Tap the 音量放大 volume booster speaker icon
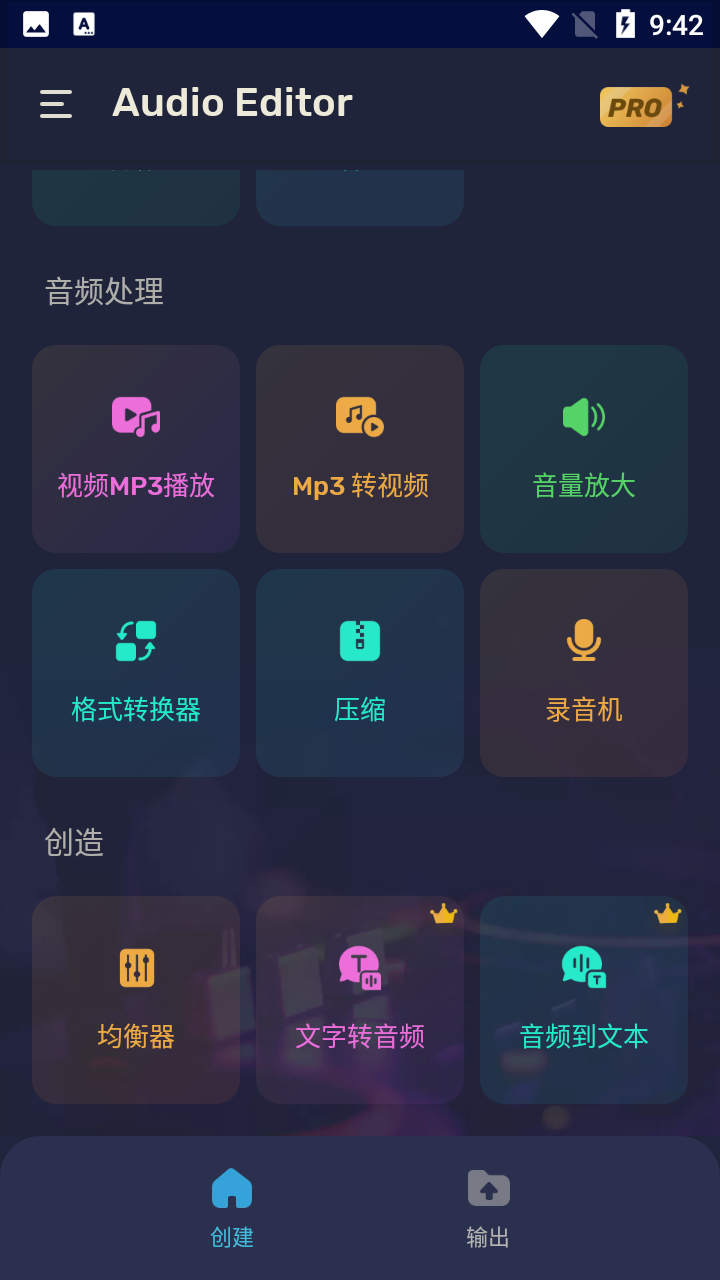Screen dimensions: 720x1280 pyautogui.click(x=583, y=414)
